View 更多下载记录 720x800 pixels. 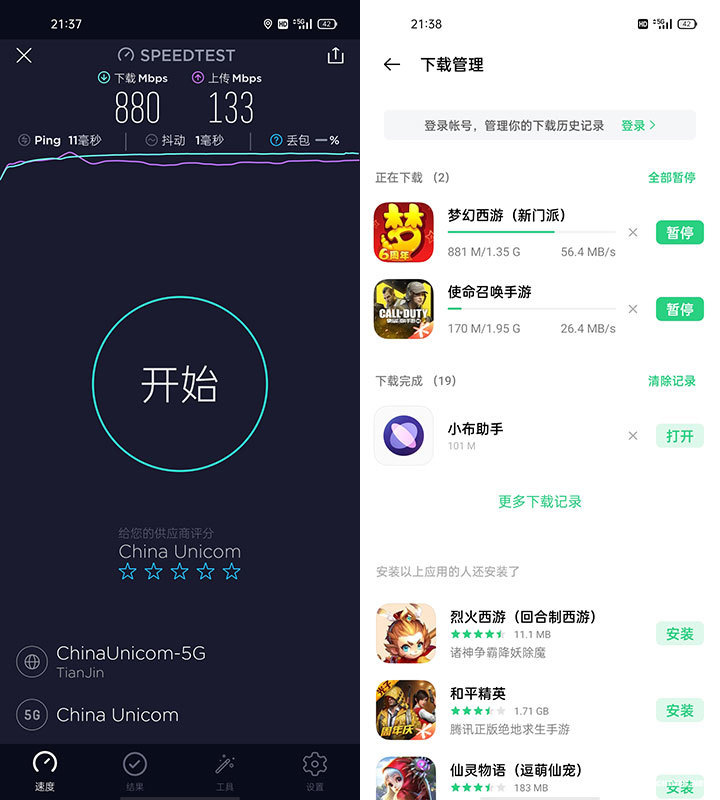[540, 501]
